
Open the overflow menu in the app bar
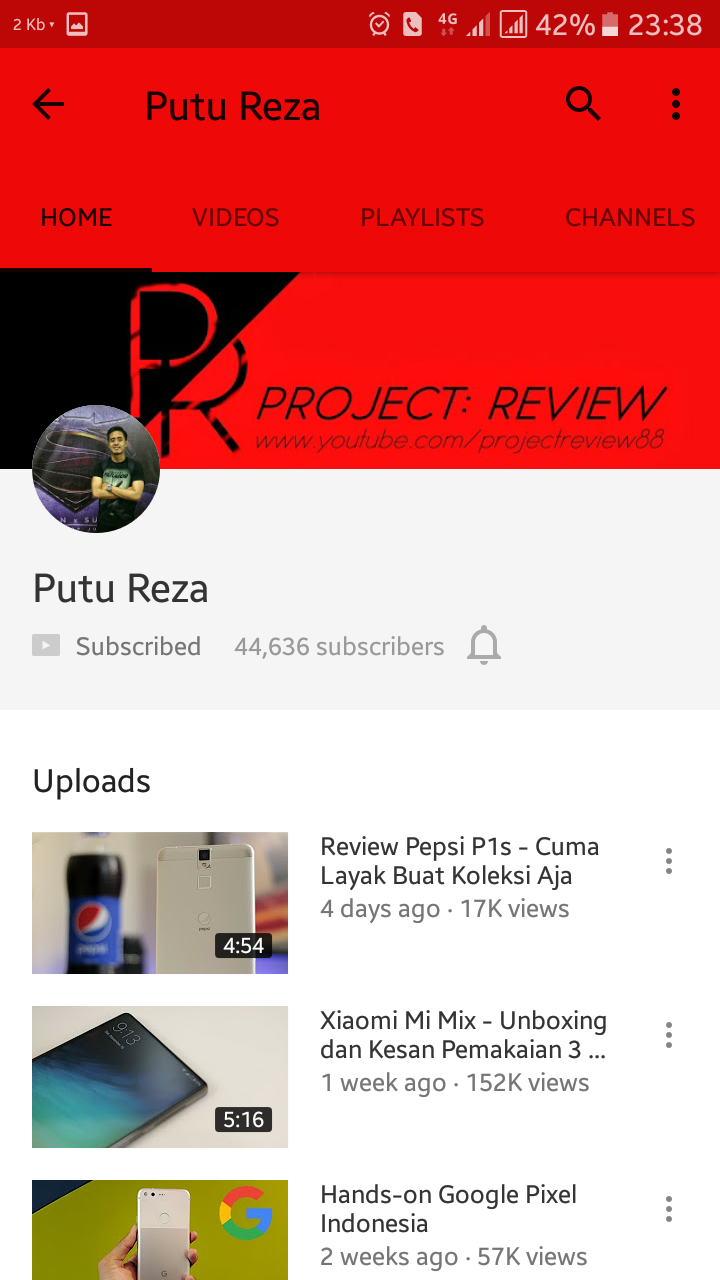[x=676, y=104]
